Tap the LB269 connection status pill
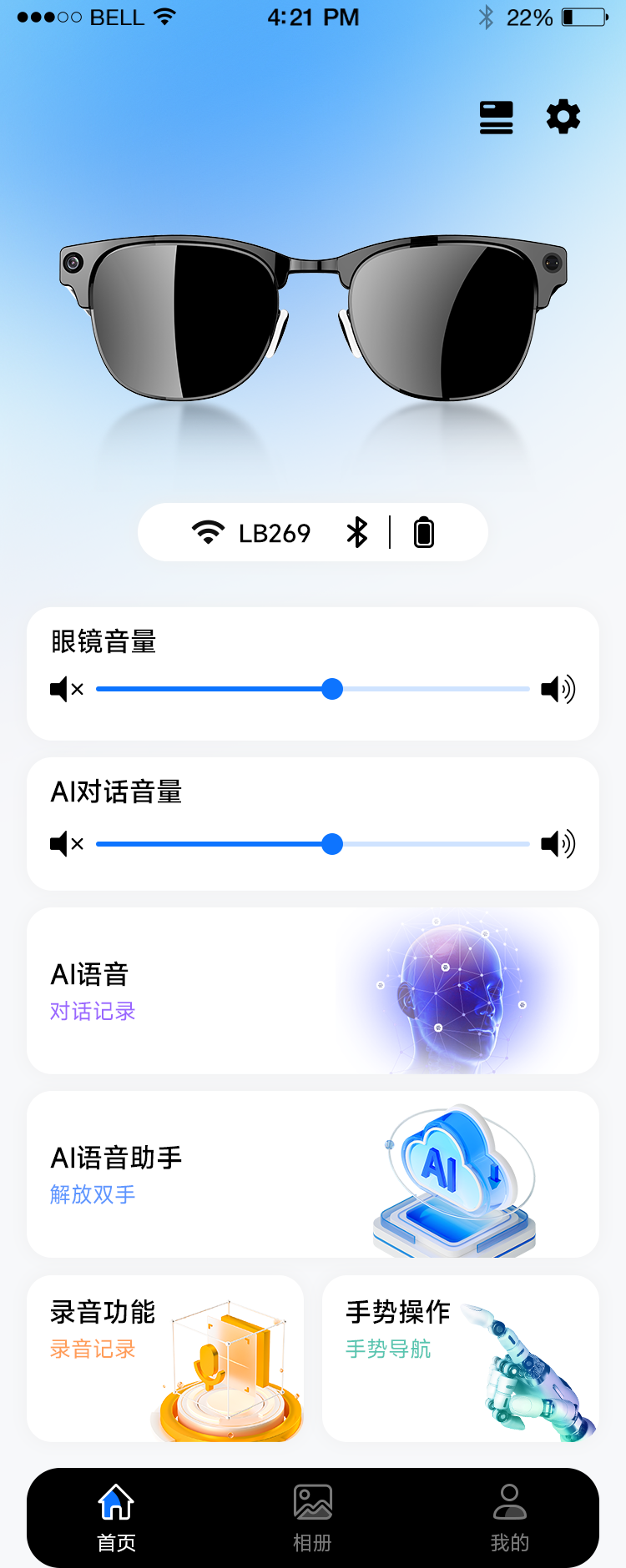 312,532
